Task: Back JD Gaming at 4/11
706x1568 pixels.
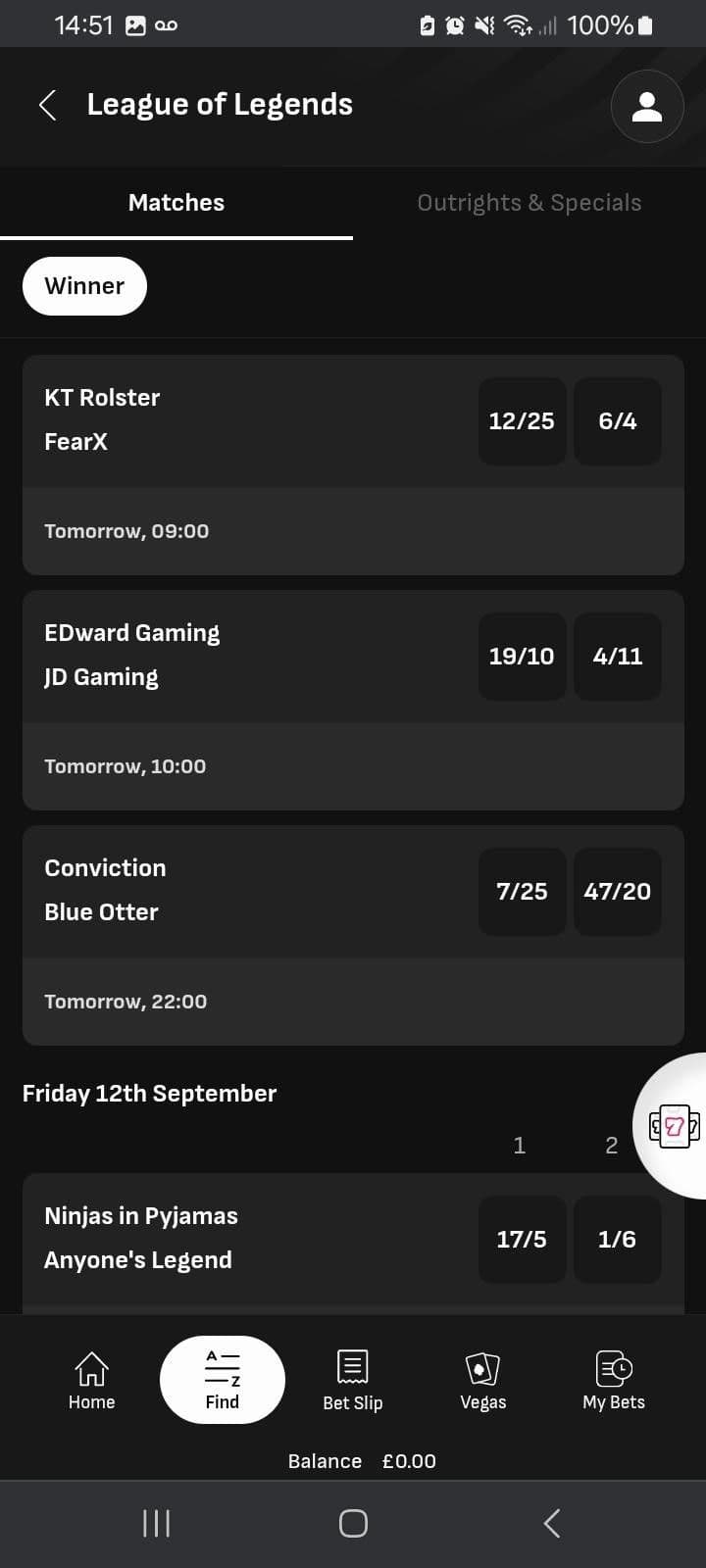Action: pyautogui.click(x=617, y=656)
